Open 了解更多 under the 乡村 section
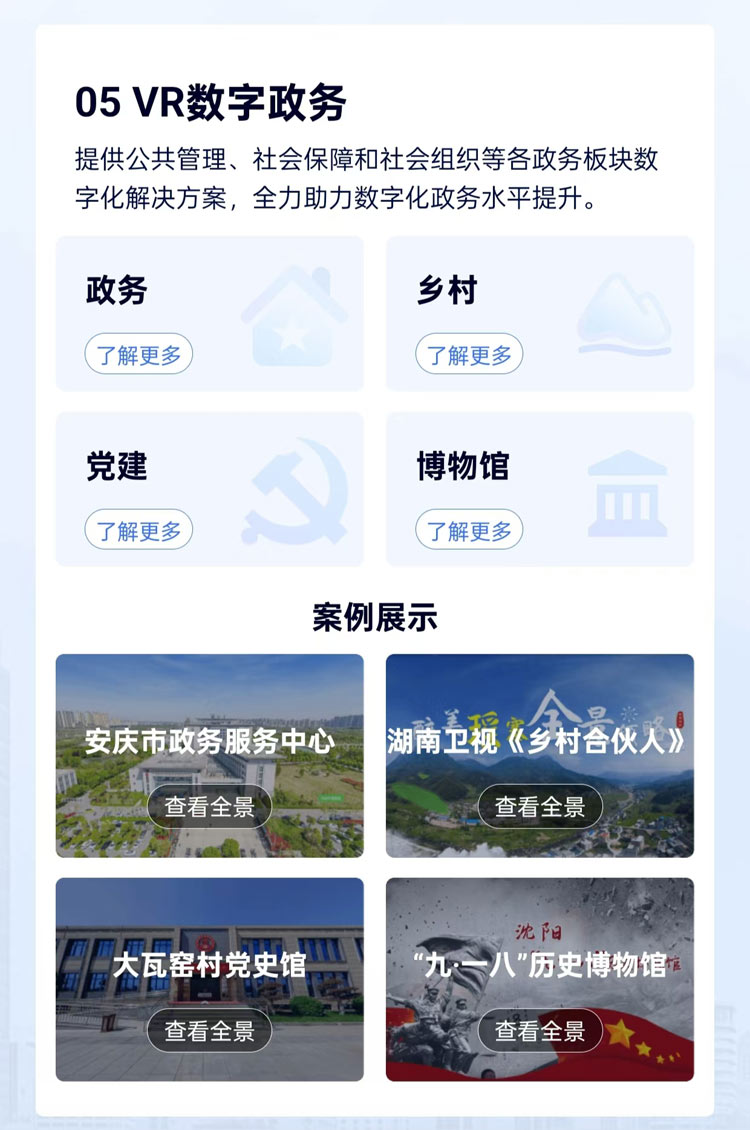Viewport: 750px width, 1130px height. [x=470, y=354]
